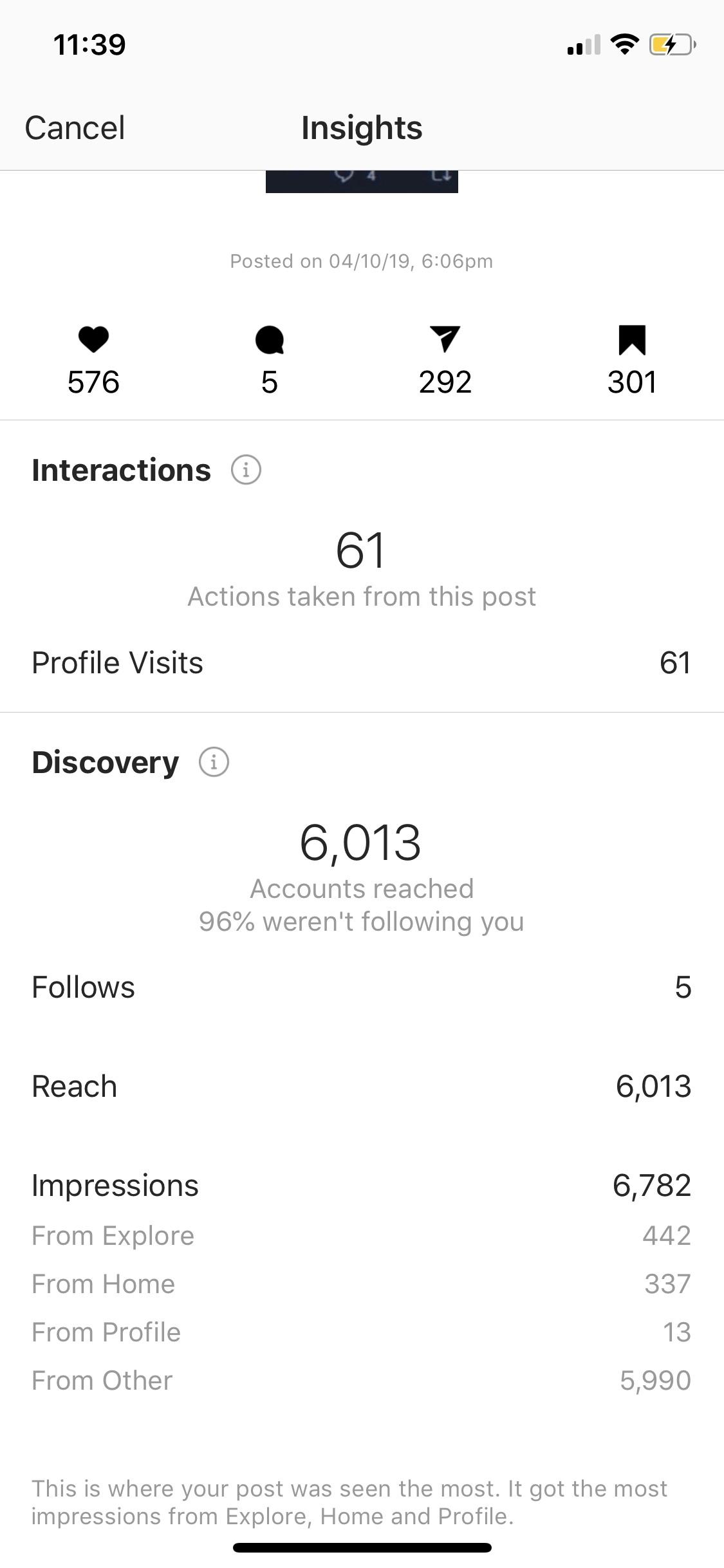The image size is (724, 1568).
Task: Open the Discovery info tooltip
Action: [214, 762]
